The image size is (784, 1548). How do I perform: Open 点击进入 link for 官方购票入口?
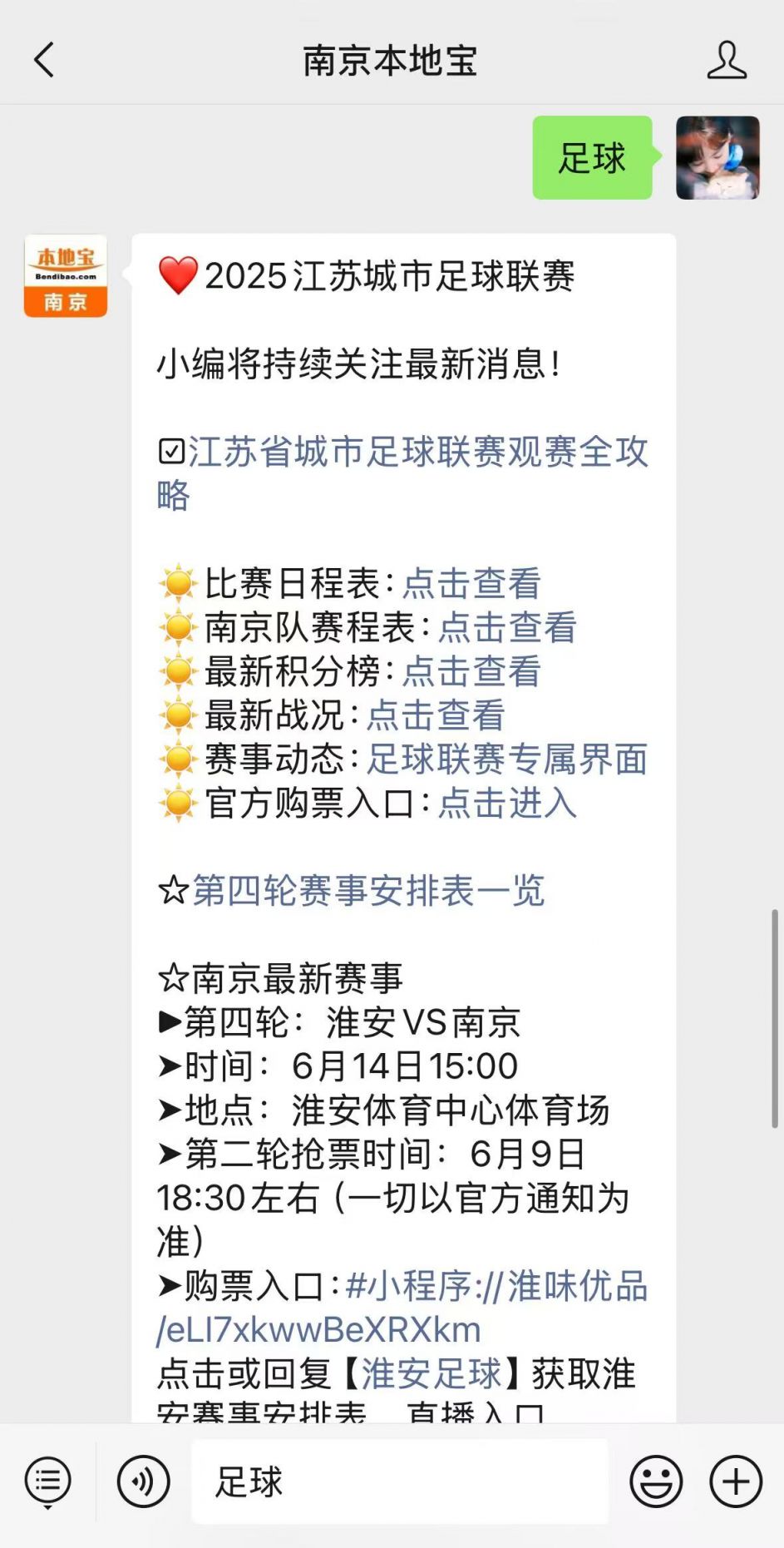tap(508, 804)
